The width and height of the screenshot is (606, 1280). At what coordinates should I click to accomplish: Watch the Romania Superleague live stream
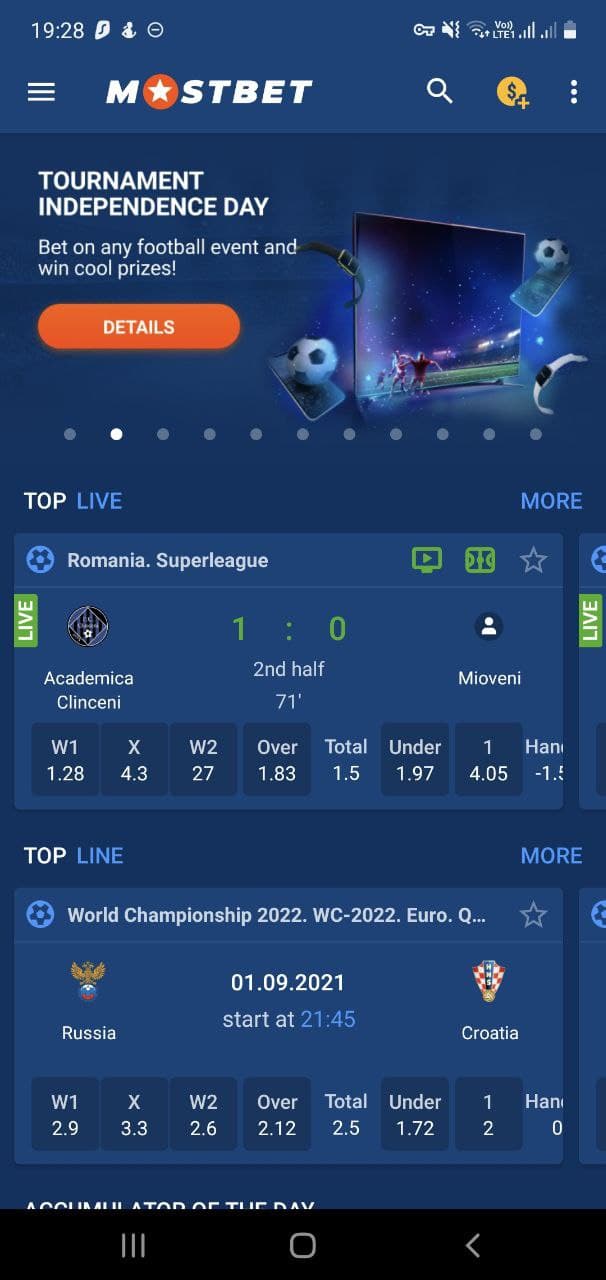pyautogui.click(x=427, y=560)
